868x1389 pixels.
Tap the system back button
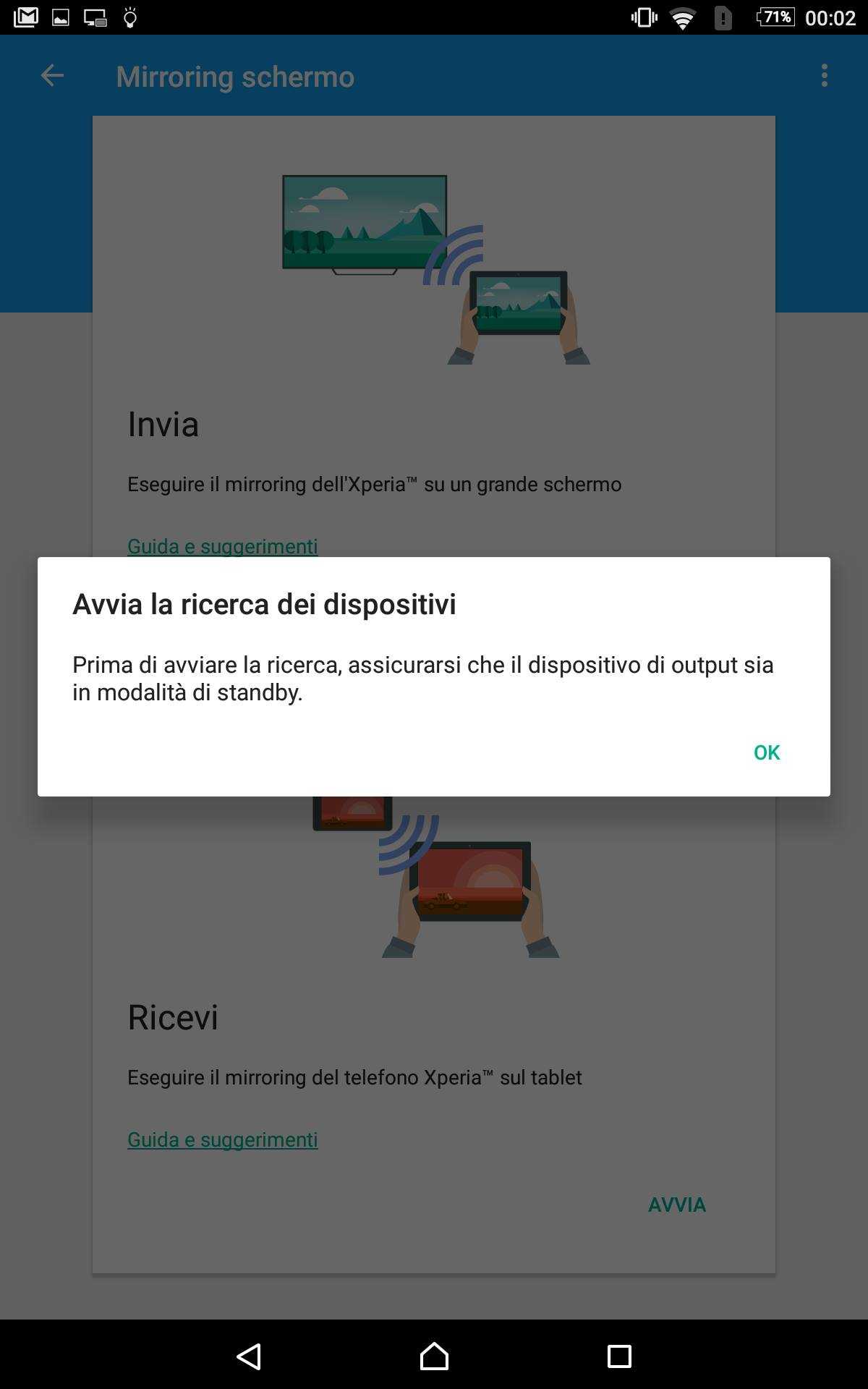point(250,1356)
